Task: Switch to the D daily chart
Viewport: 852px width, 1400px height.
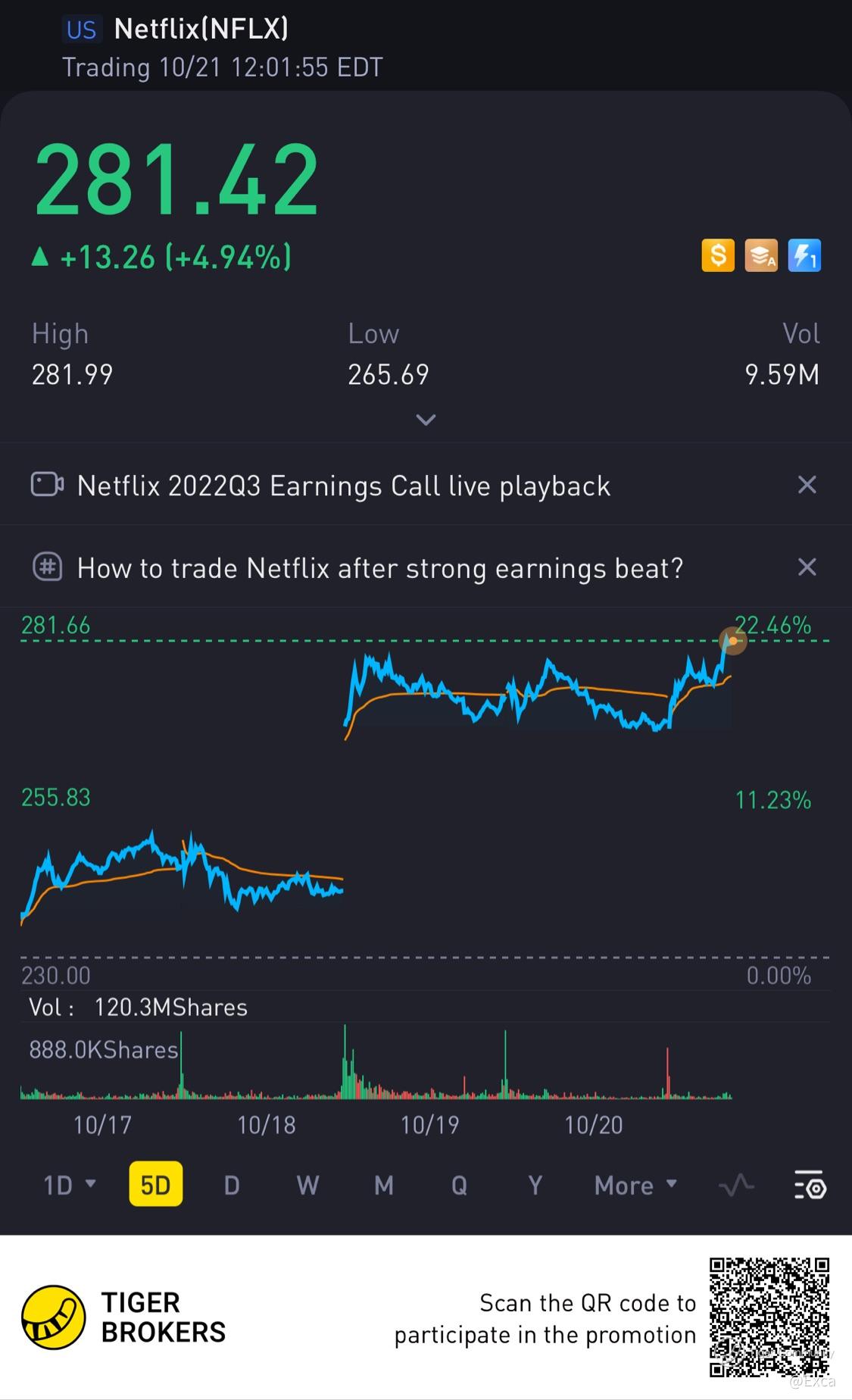Action: 232,1185
